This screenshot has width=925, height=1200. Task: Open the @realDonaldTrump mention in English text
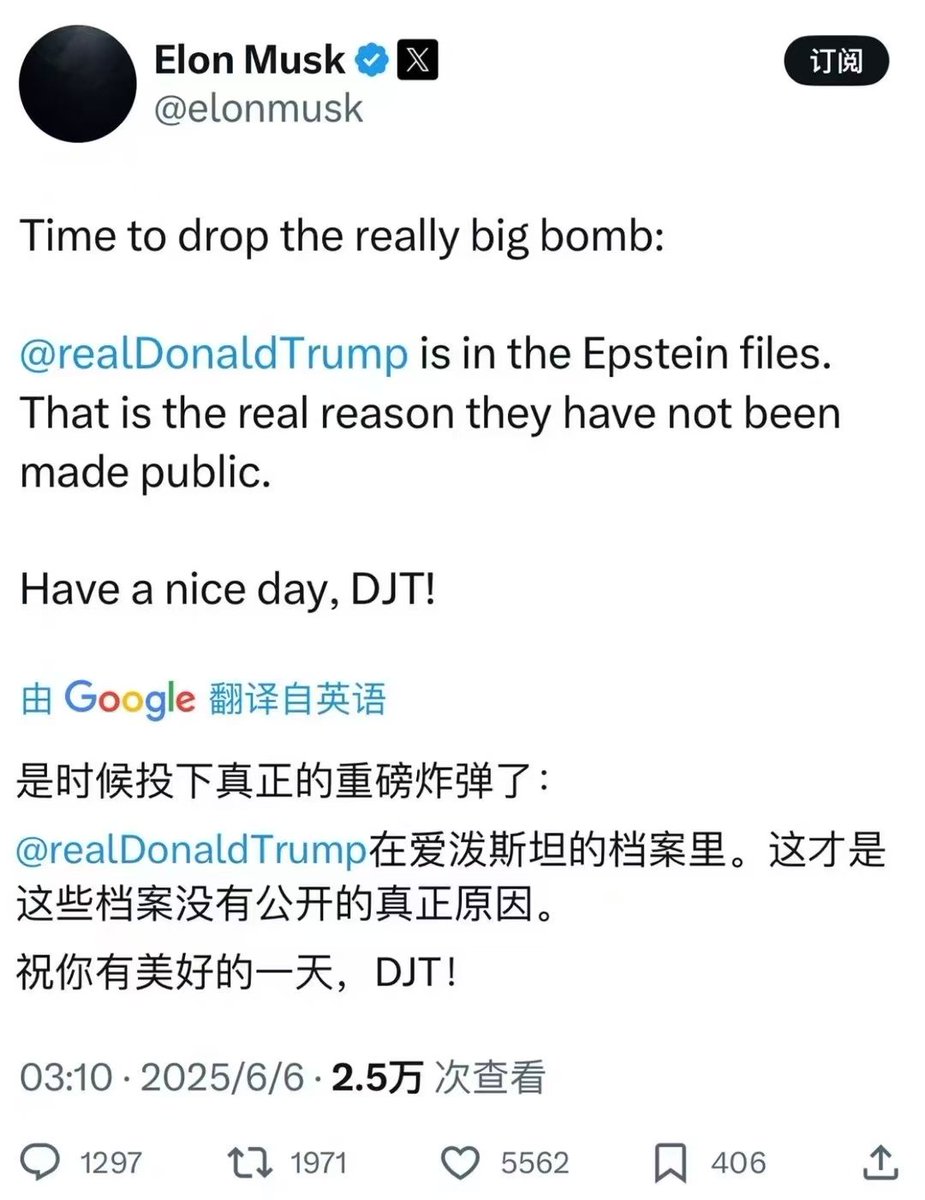(214, 354)
